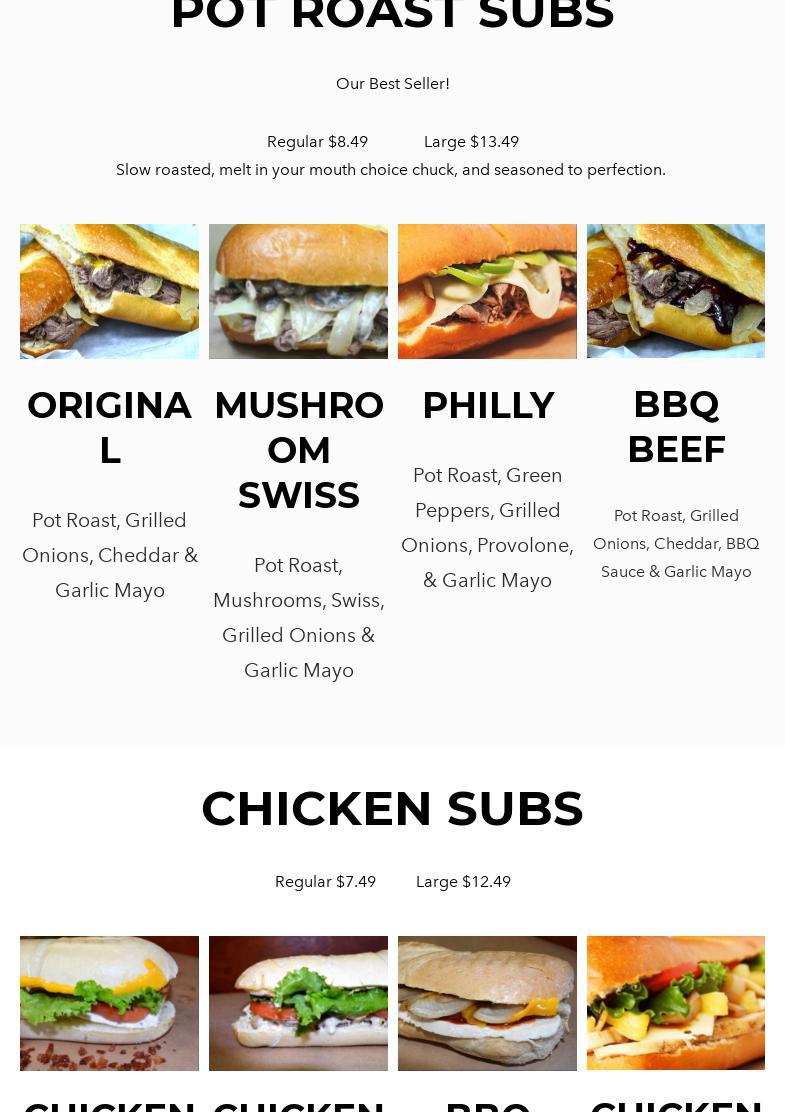Image resolution: width=785 pixels, height=1112 pixels.
Task: Enlarge the BBQ Beef sub photo
Action: (x=675, y=291)
